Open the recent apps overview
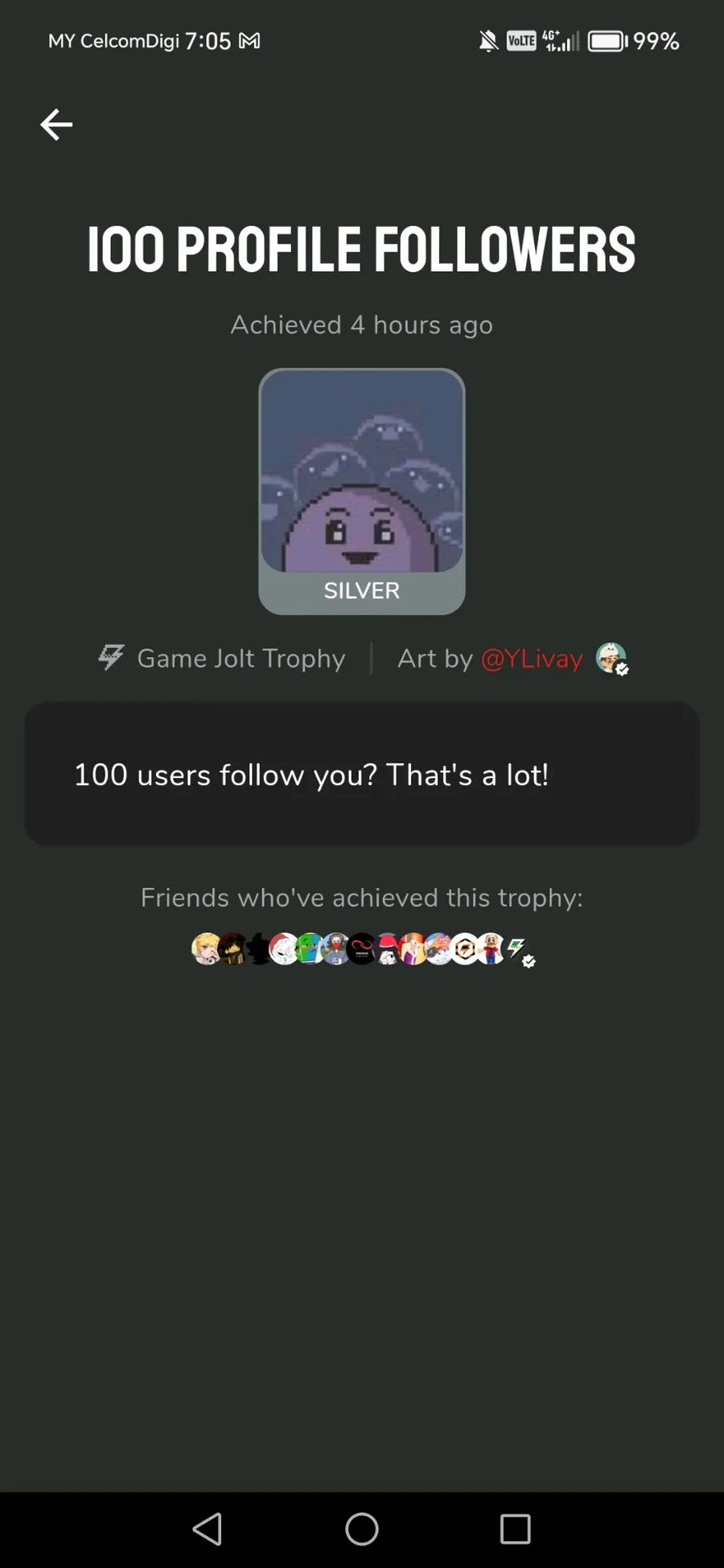 tap(515, 1529)
